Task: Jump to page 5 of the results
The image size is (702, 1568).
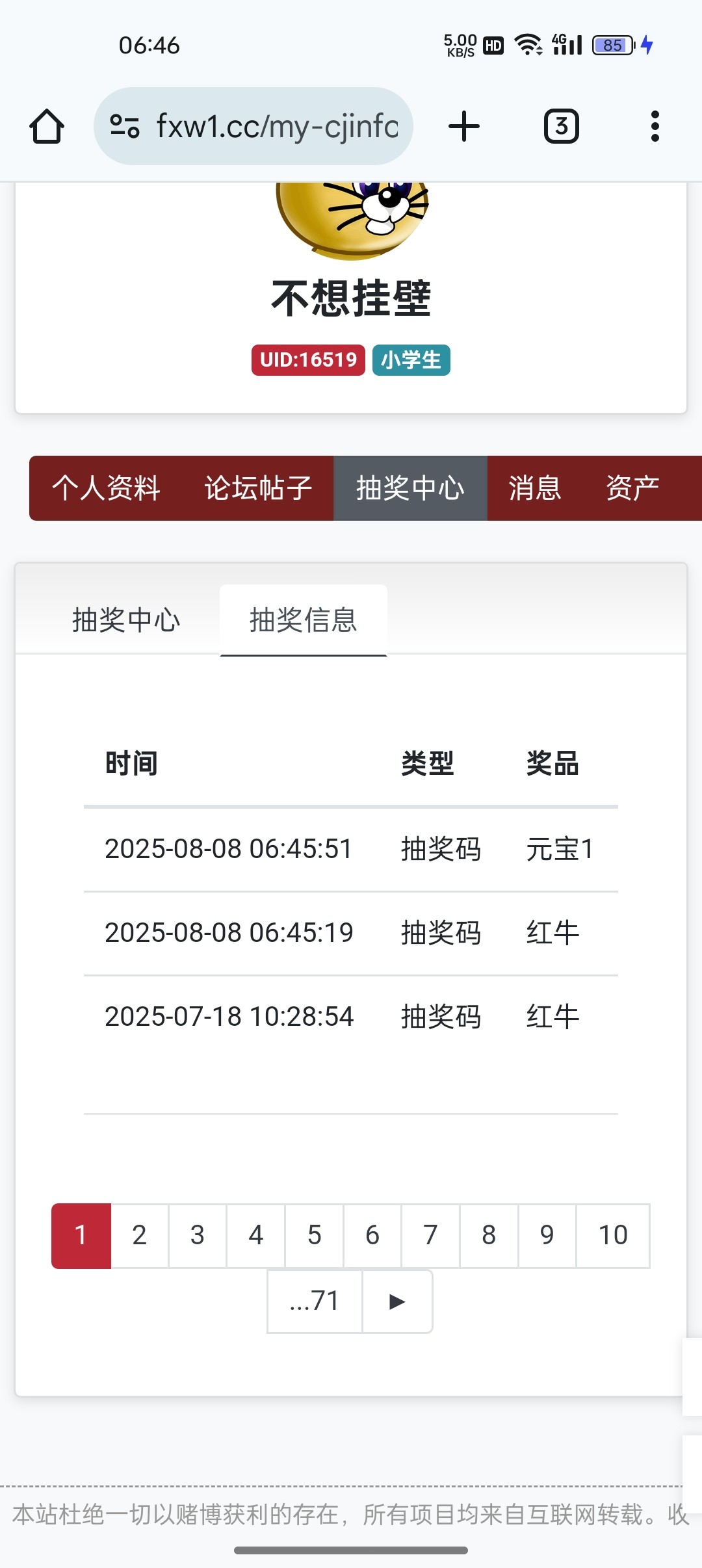Action: click(314, 1235)
